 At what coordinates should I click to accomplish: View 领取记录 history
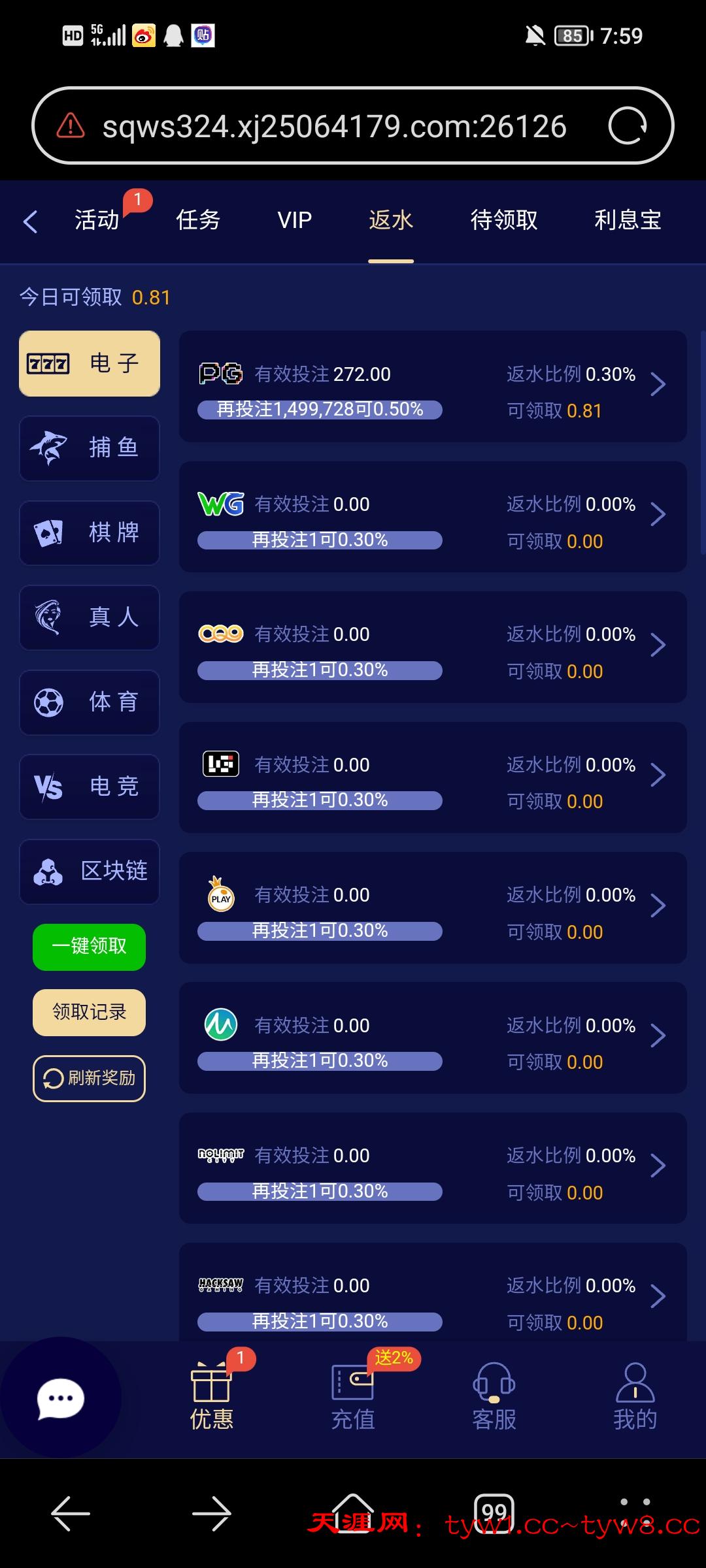point(90,1013)
